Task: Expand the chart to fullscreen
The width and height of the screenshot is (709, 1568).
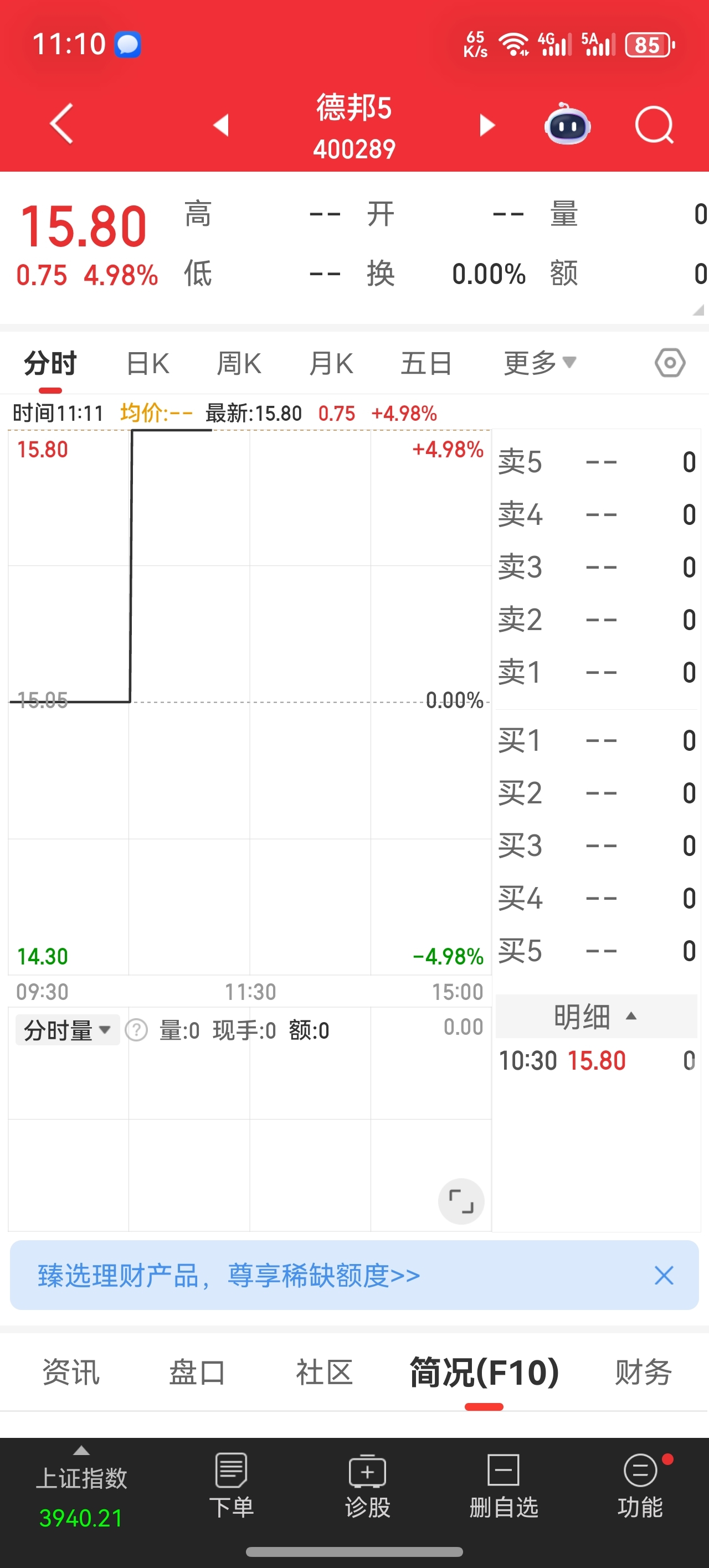Action: [461, 1201]
